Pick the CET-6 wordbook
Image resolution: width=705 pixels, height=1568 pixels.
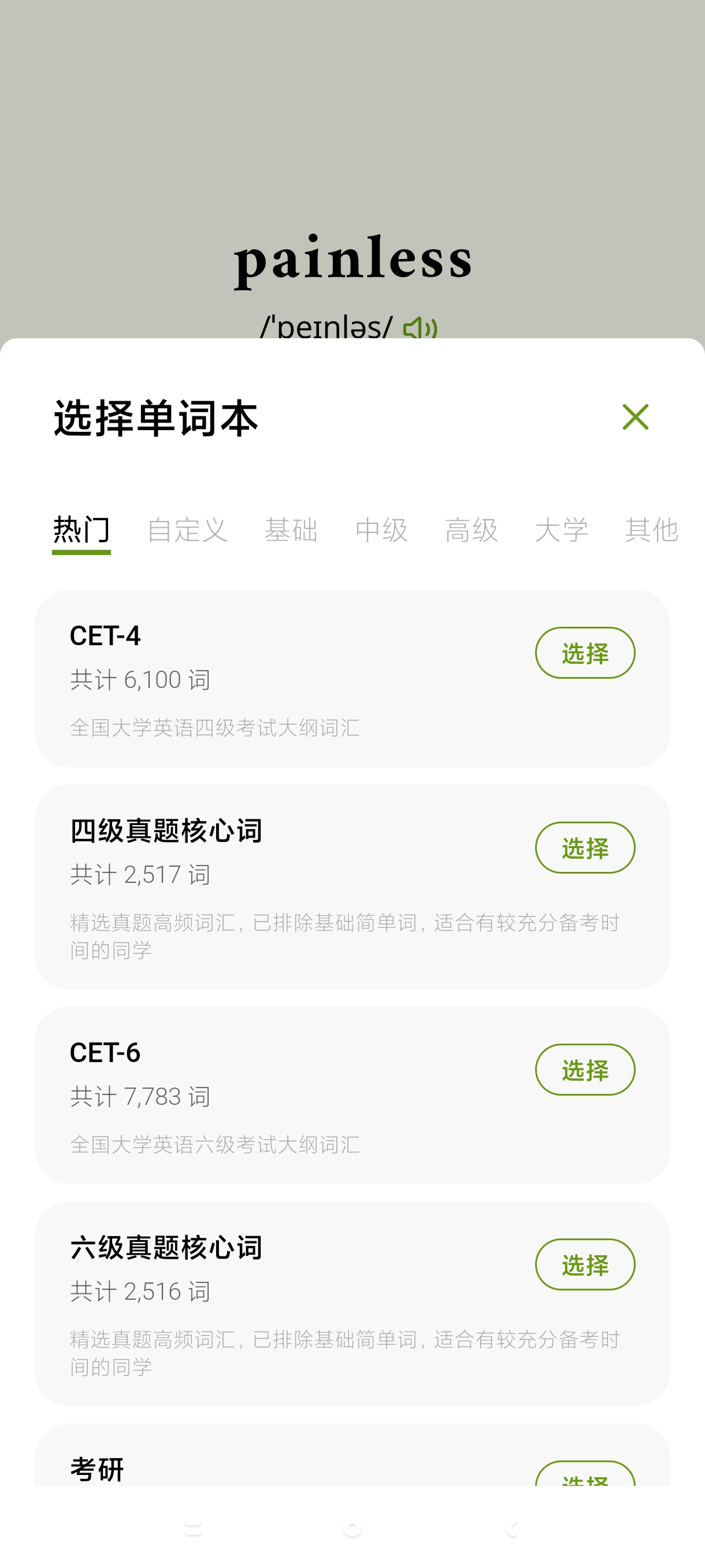coord(585,1070)
